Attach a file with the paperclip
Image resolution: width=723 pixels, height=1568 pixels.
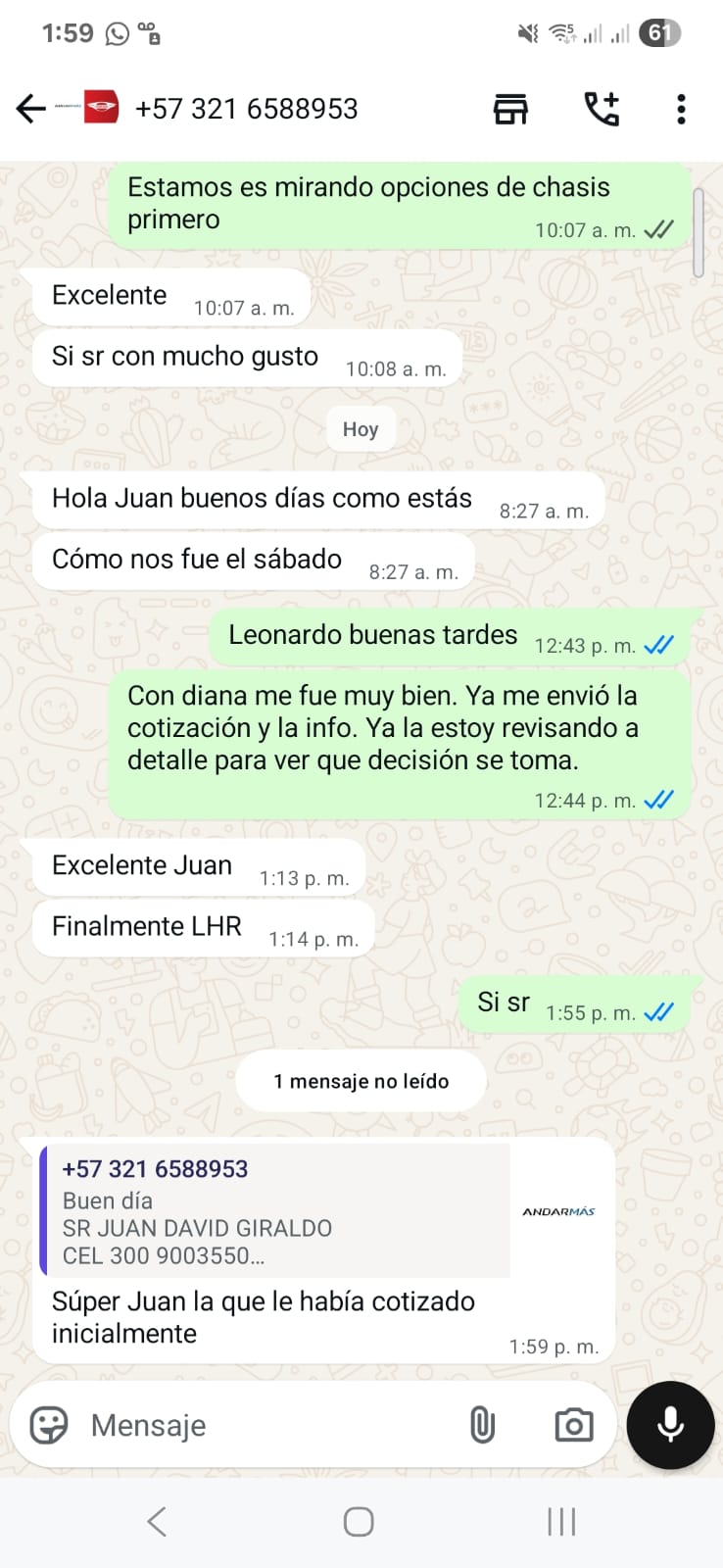482,1425
